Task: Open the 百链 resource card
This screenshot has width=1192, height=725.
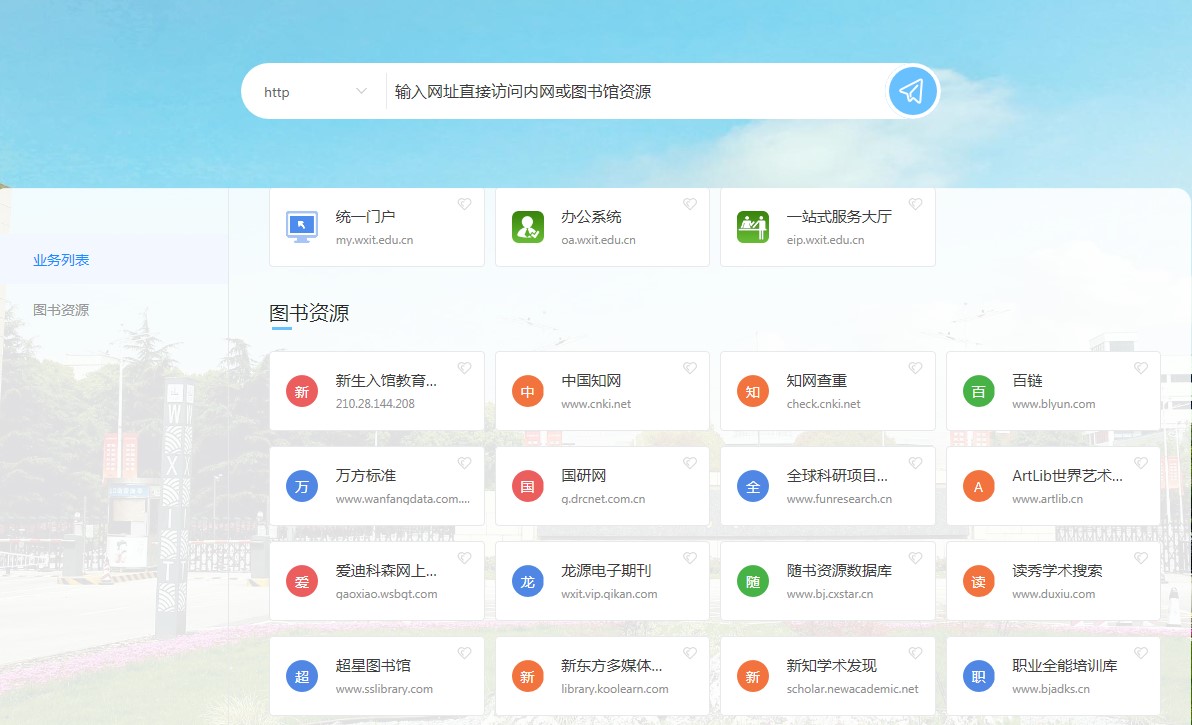Action: tap(1052, 391)
